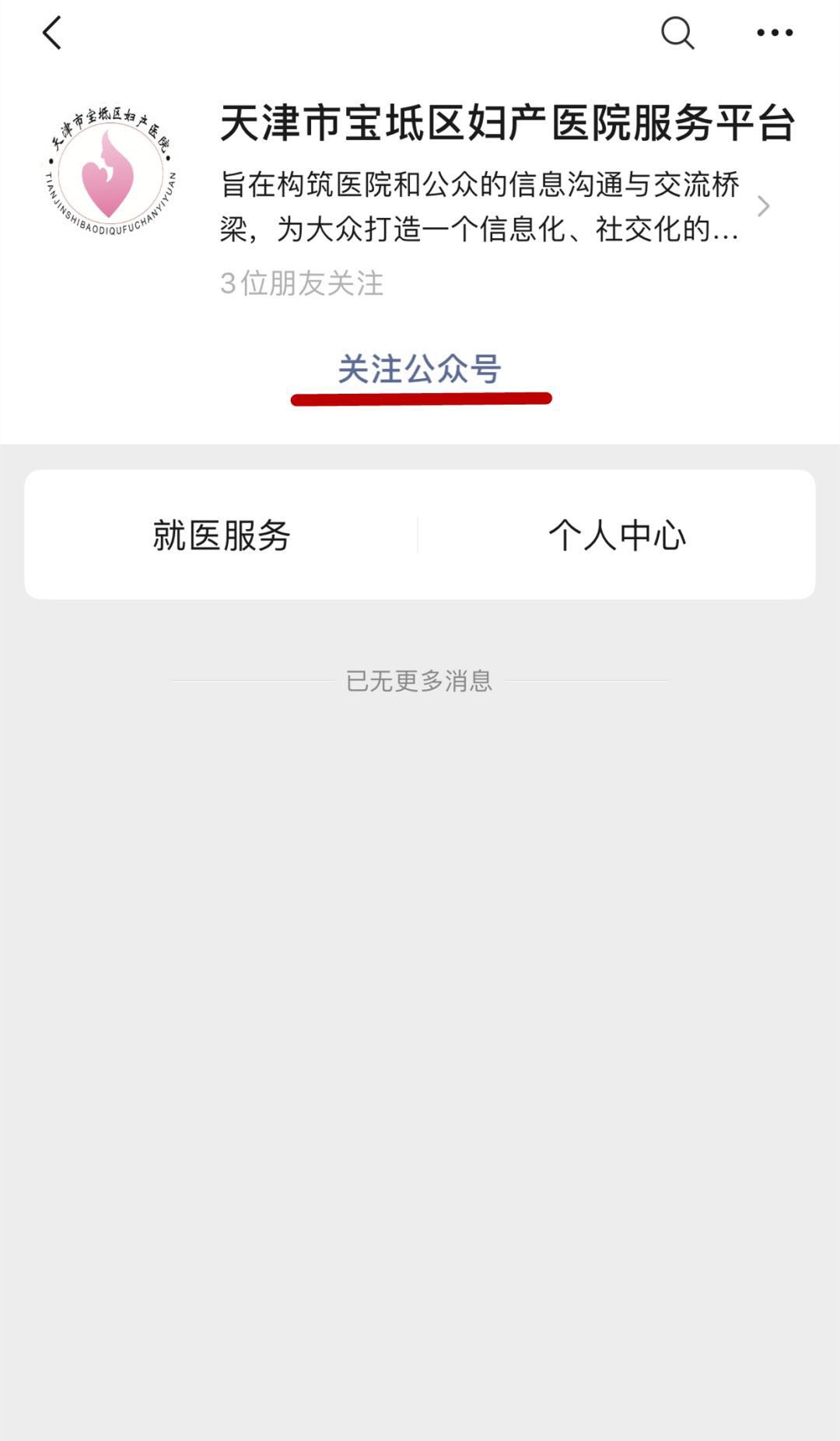Viewport: 840px width, 1441px height.
Task: Open the 个人中心 menu
Action: (617, 535)
